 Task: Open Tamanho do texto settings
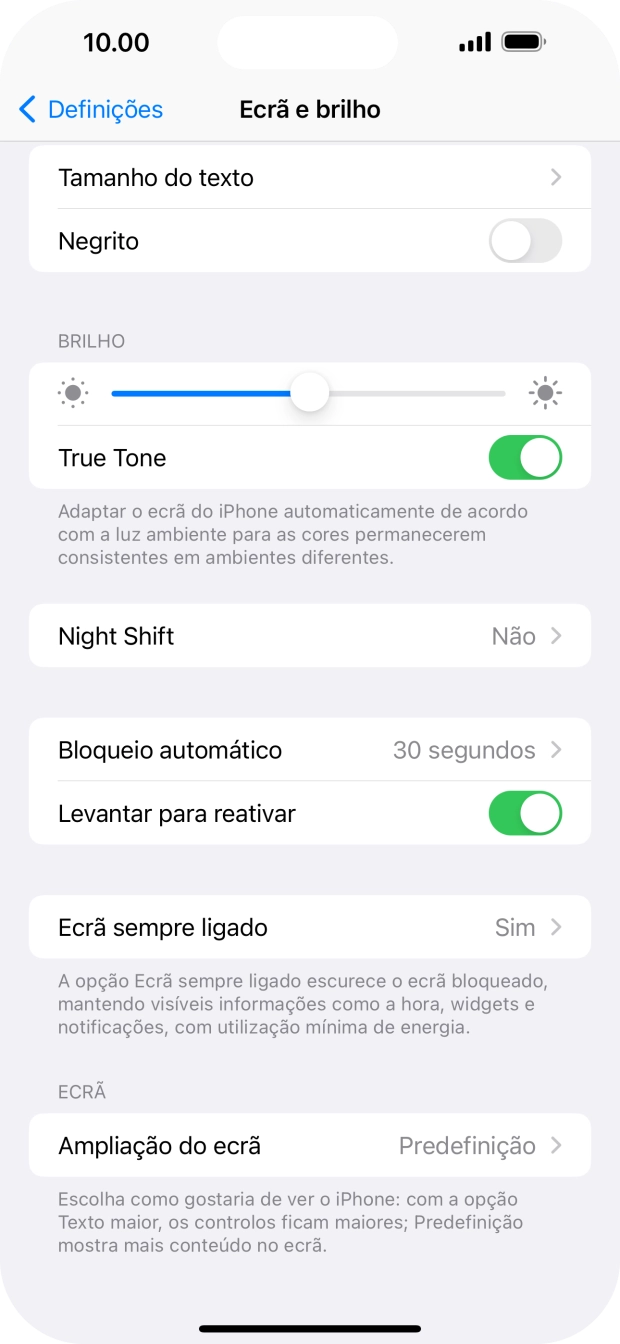tap(309, 178)
